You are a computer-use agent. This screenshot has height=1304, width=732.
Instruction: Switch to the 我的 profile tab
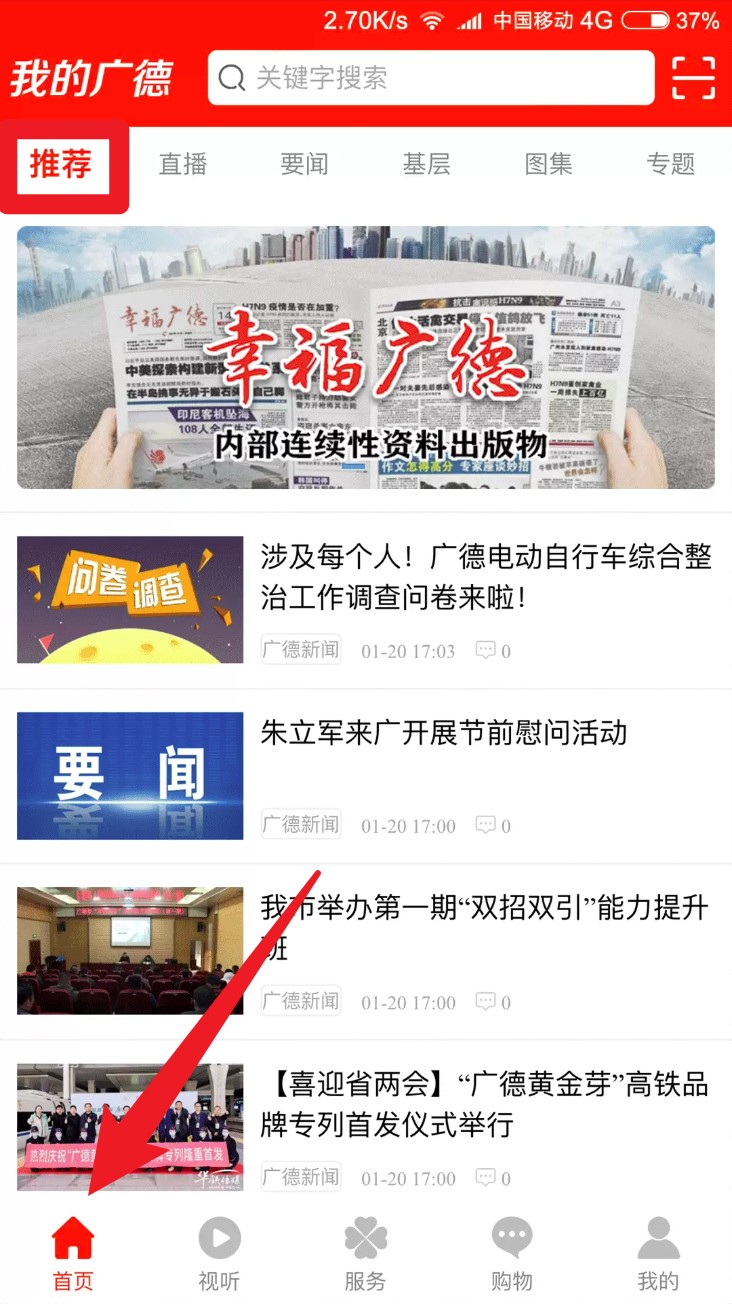658,1252
